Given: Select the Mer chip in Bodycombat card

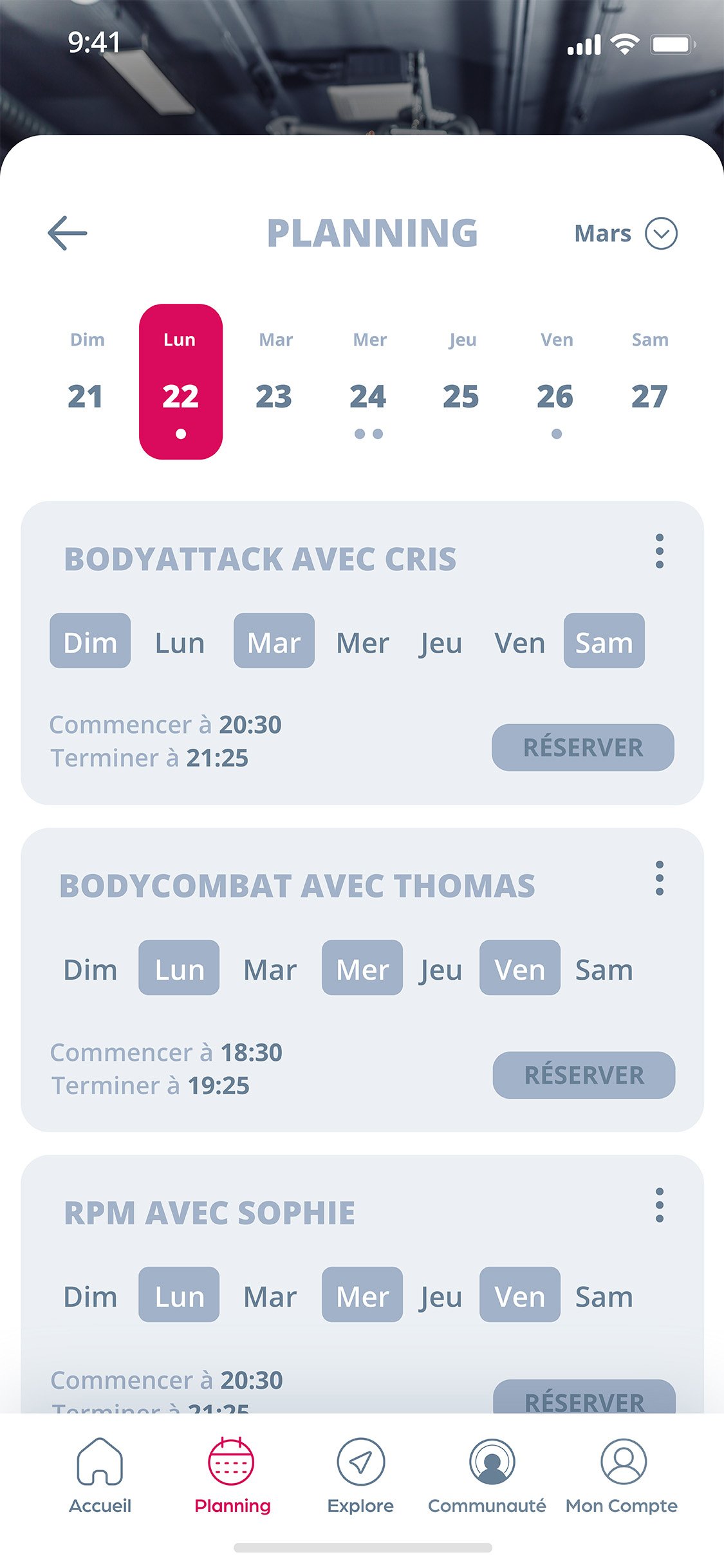Looking at the screenshot, I should tap(362, 968).
